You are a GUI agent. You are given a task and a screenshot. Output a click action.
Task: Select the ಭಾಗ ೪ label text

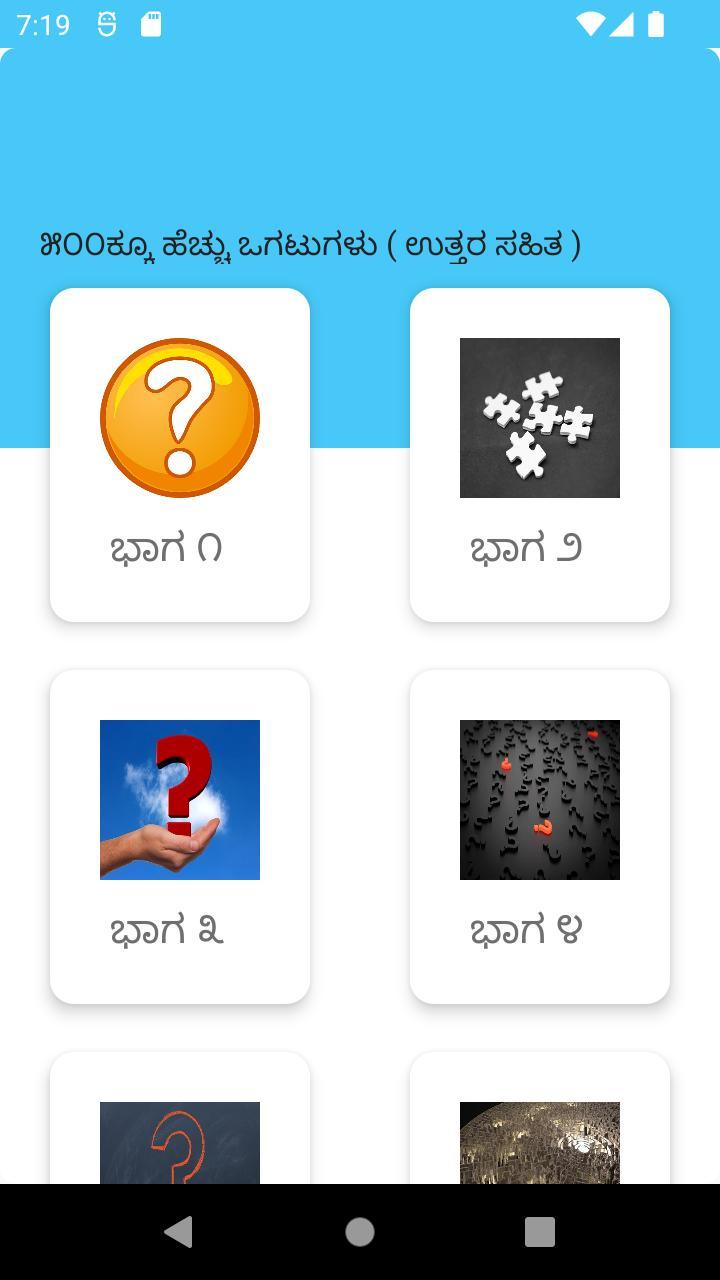pos(526,930)
